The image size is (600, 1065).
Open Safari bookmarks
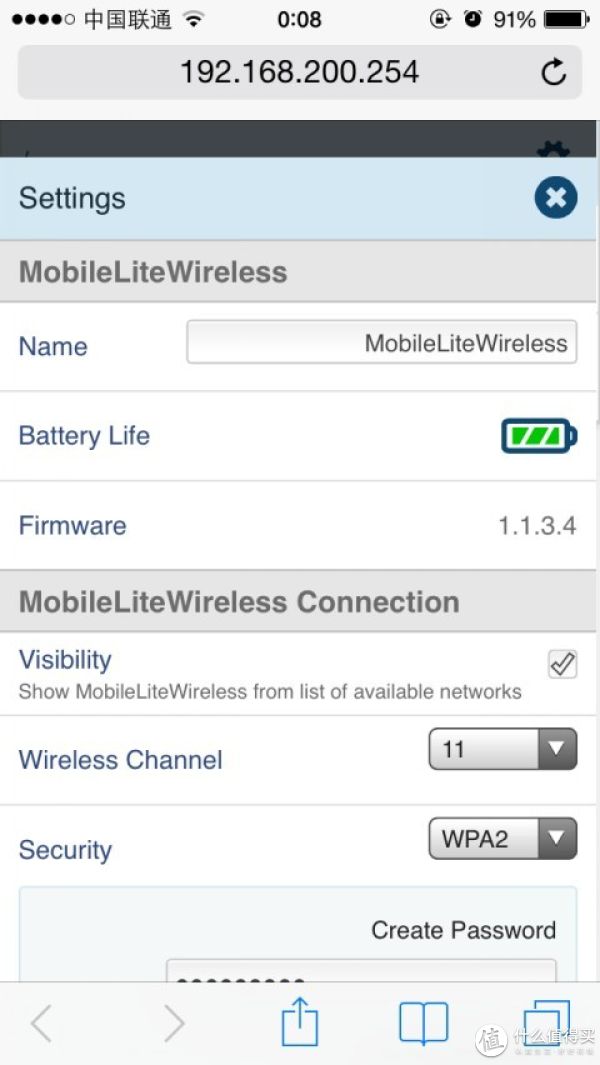(x=423, y=1023)
